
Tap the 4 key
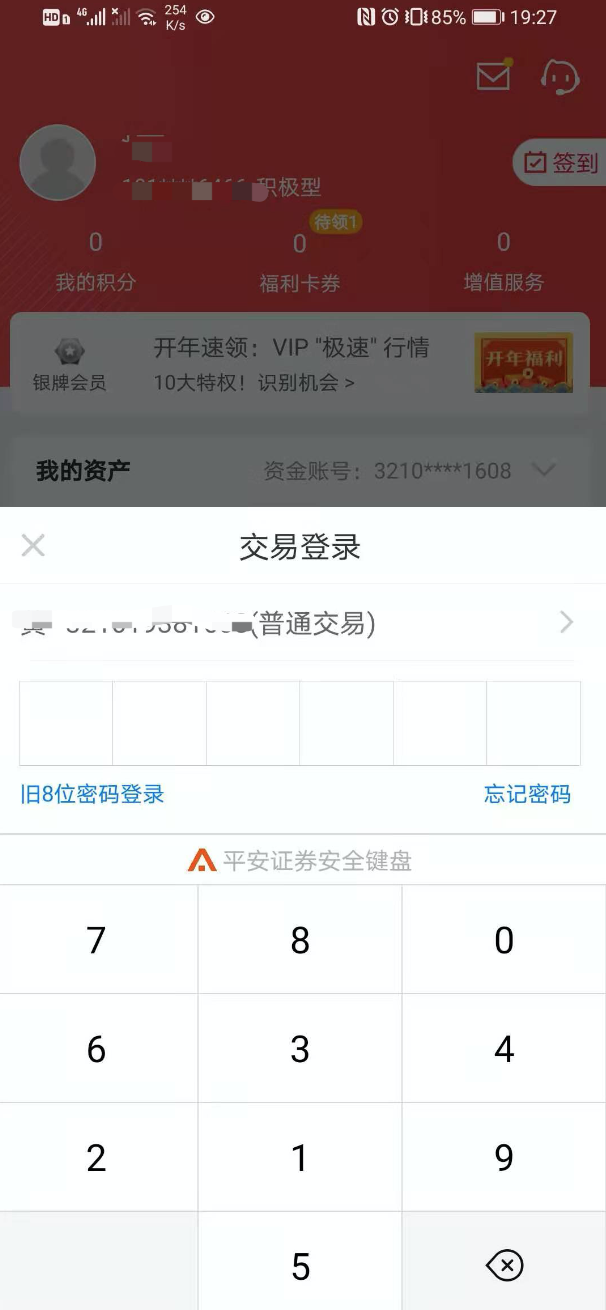tap(504, 1049)
